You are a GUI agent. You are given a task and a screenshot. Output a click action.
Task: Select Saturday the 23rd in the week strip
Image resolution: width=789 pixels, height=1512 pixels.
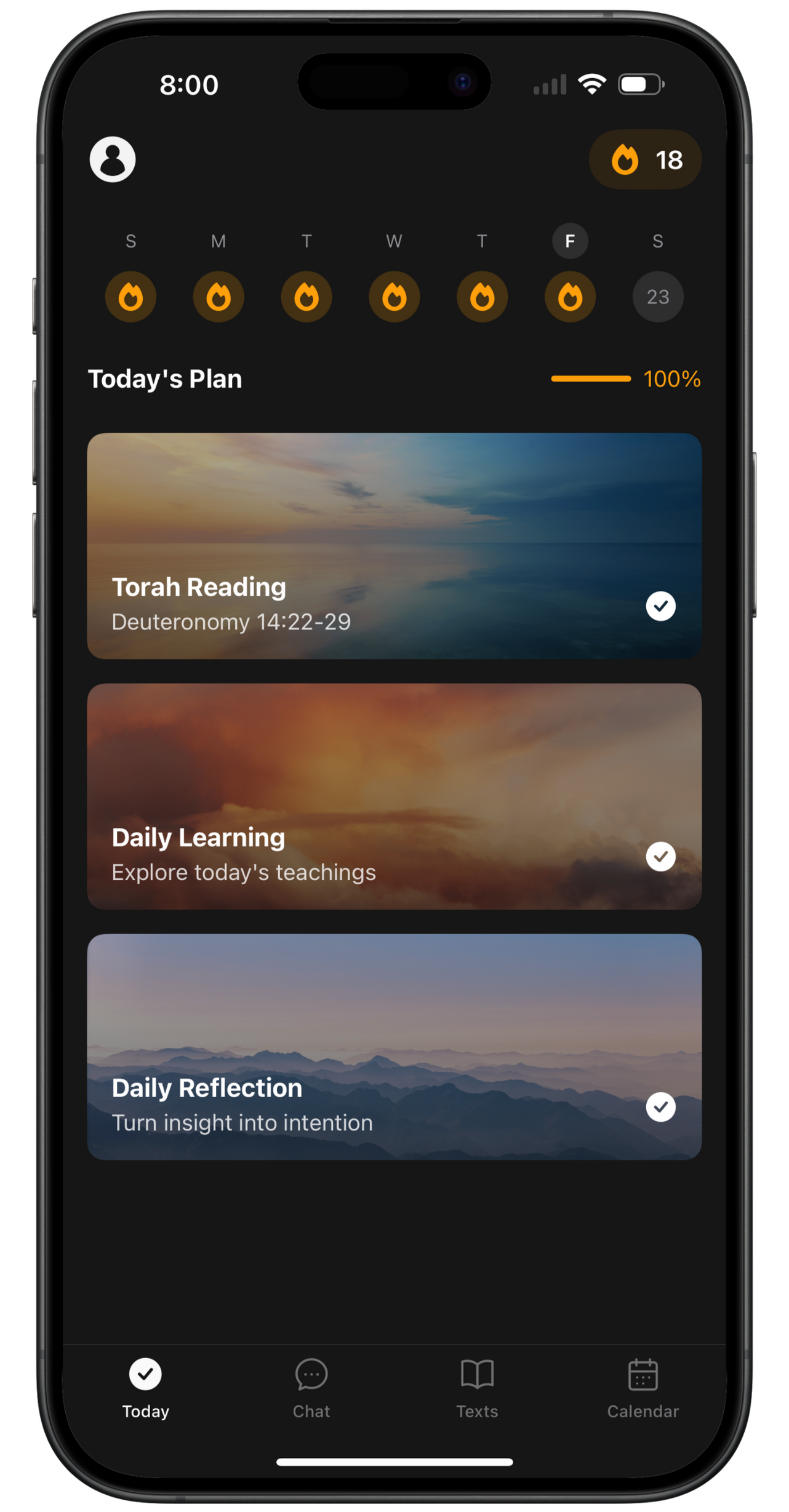(x=657, y=297)
